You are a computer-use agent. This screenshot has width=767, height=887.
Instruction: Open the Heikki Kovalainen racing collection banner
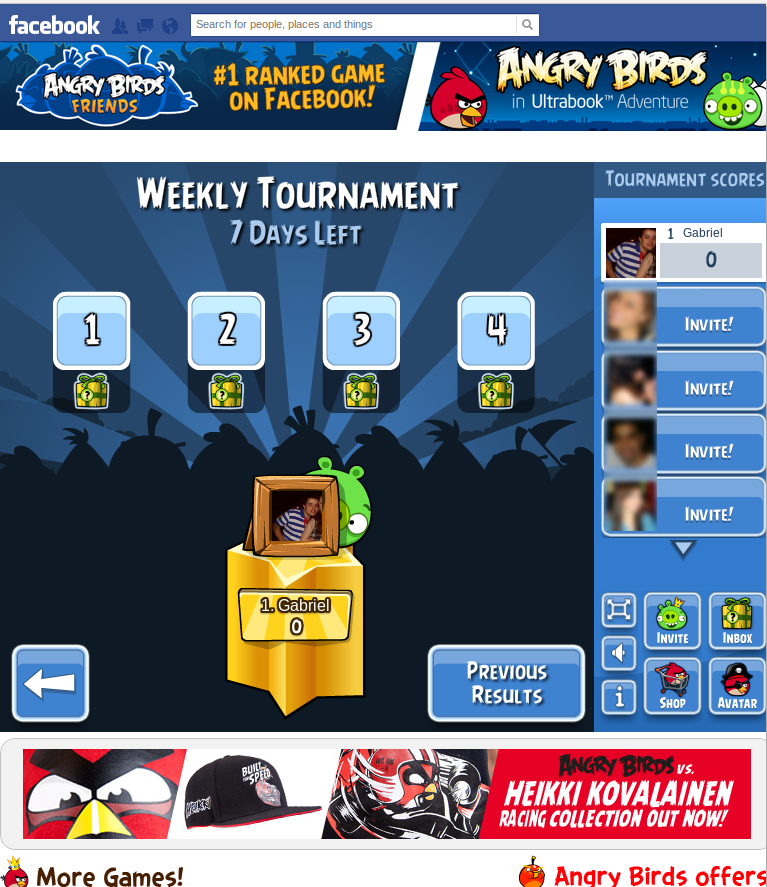pyautogui.click(x=386, y=794)
